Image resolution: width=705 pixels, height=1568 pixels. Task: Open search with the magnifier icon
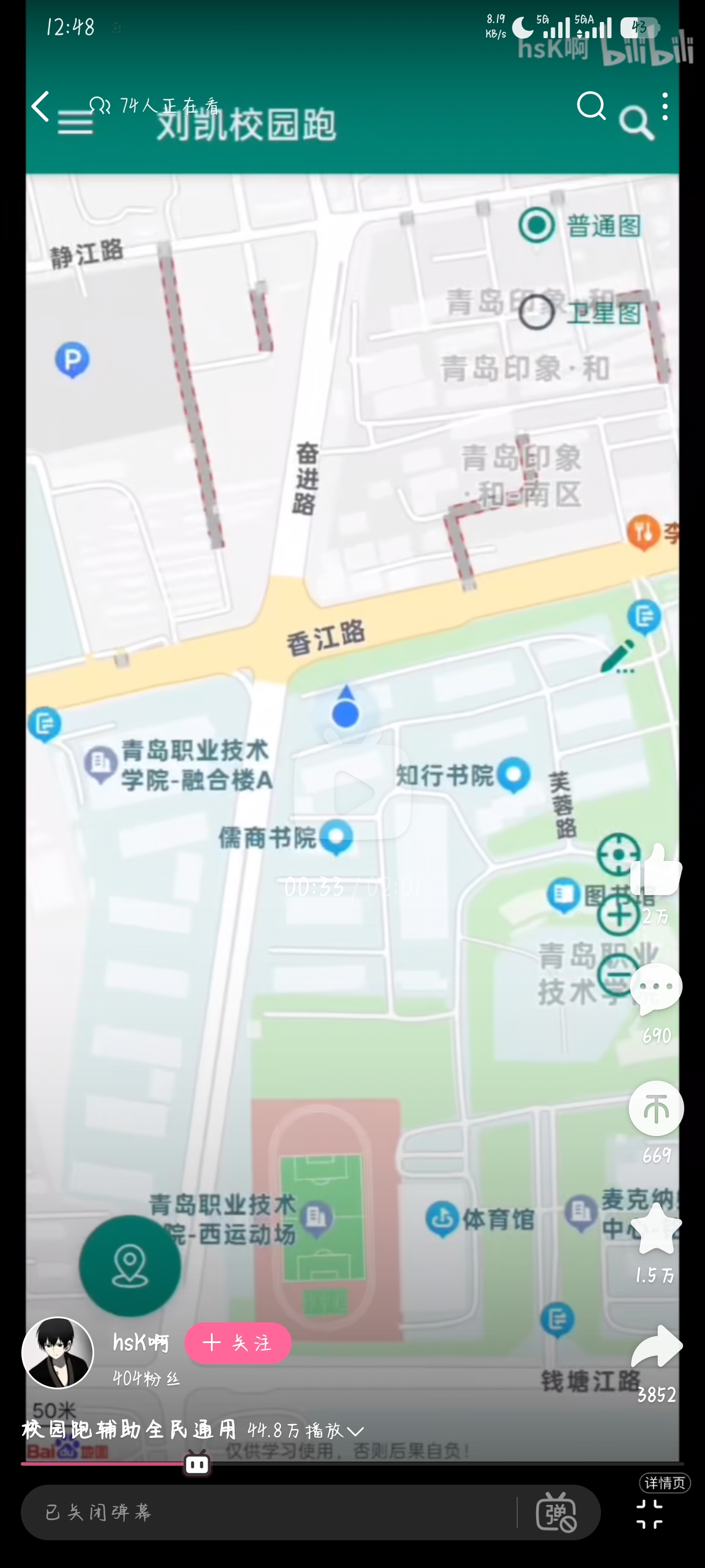(589, 105)
